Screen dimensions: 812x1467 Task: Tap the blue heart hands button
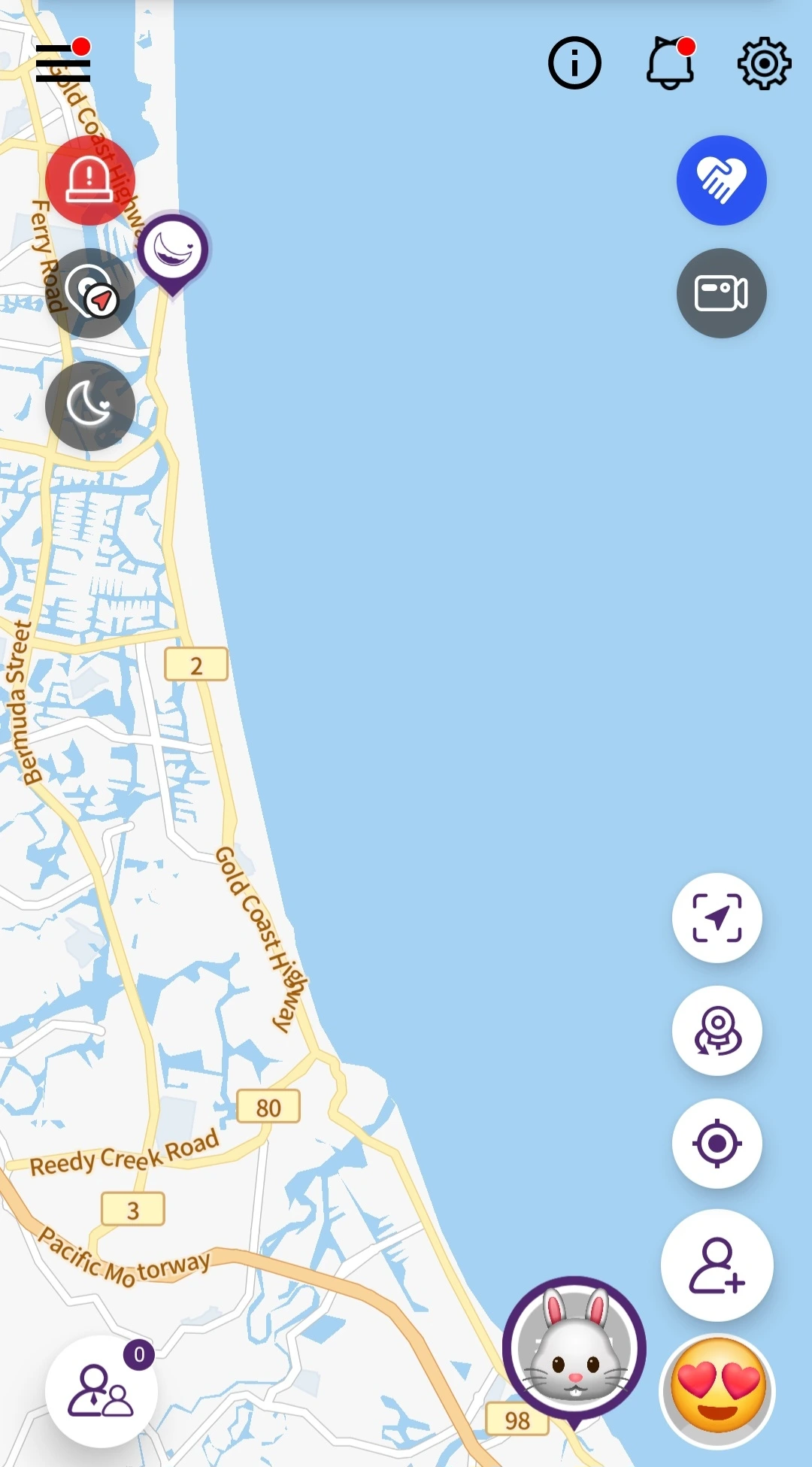click(721, 180)
